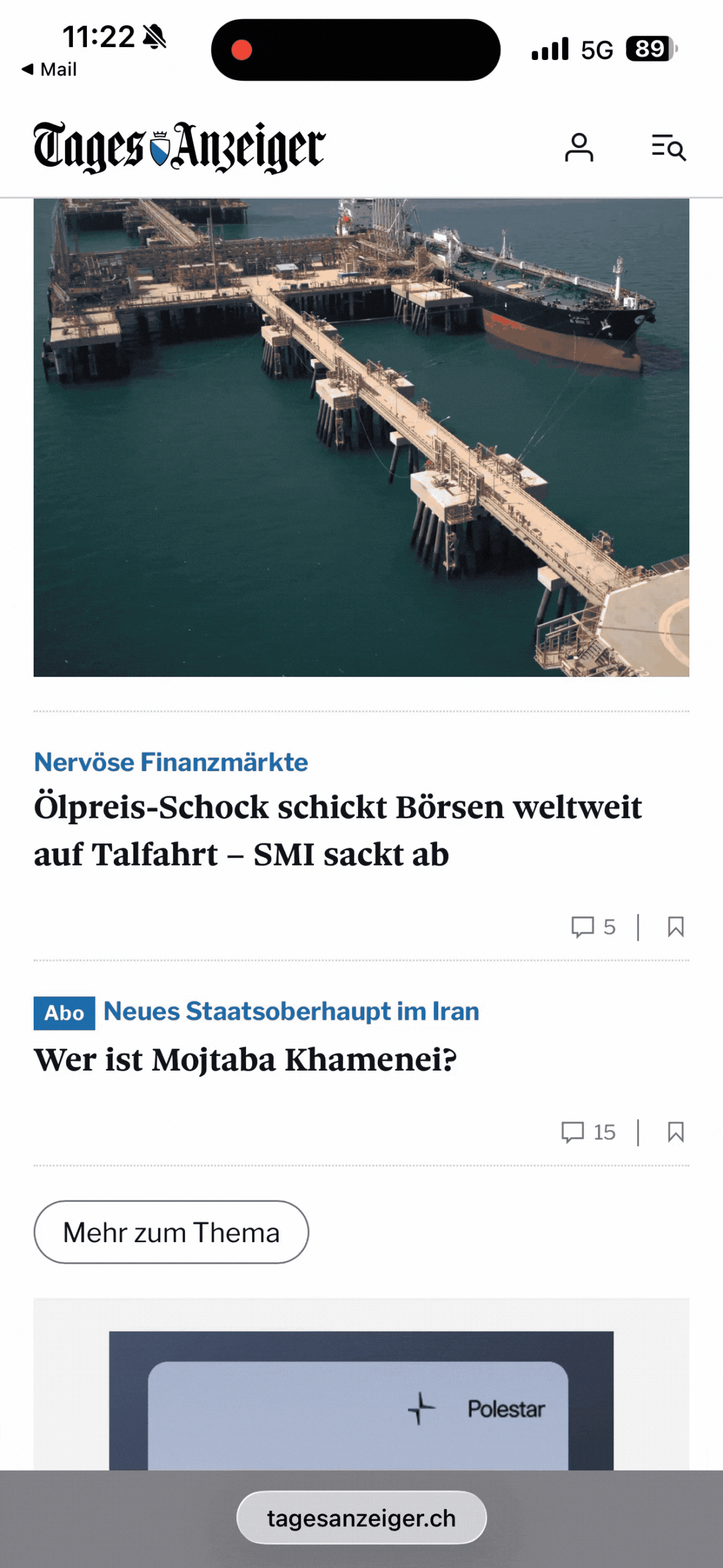The width and height of the screenshot is (723, 1568).
Task: Expand Mehr zum Thema
Action: tap(172, 1232)
